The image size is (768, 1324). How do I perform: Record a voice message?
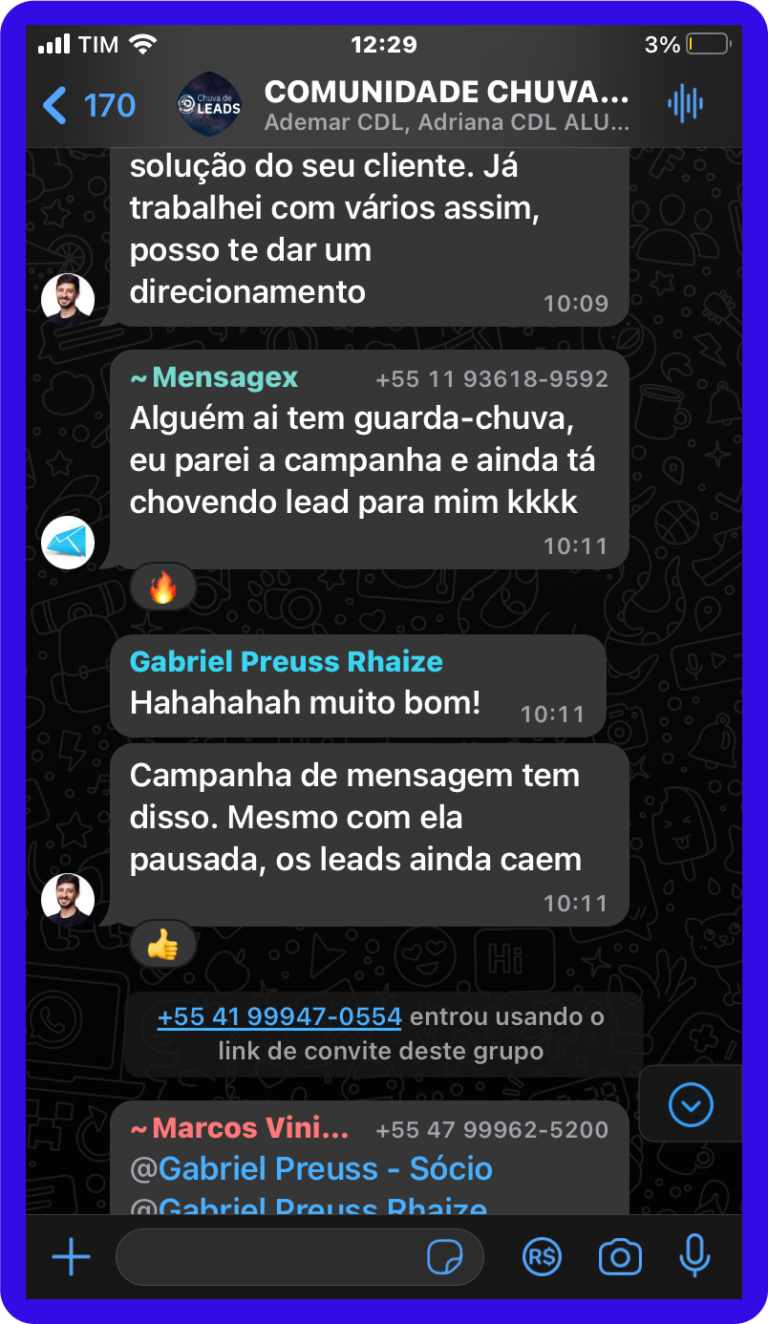tap(694, 1256)
